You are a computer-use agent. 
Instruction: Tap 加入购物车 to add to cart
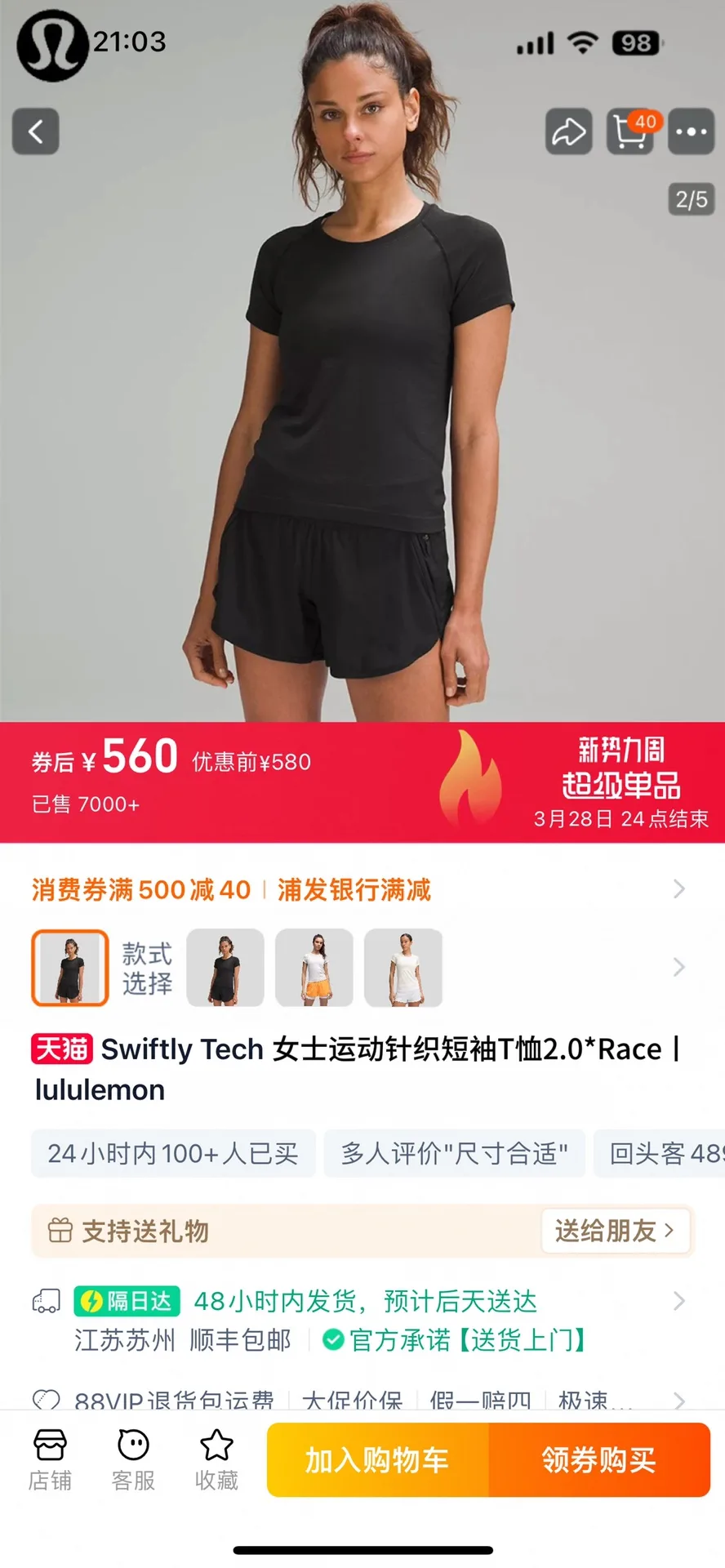[x=377, y=1459]
